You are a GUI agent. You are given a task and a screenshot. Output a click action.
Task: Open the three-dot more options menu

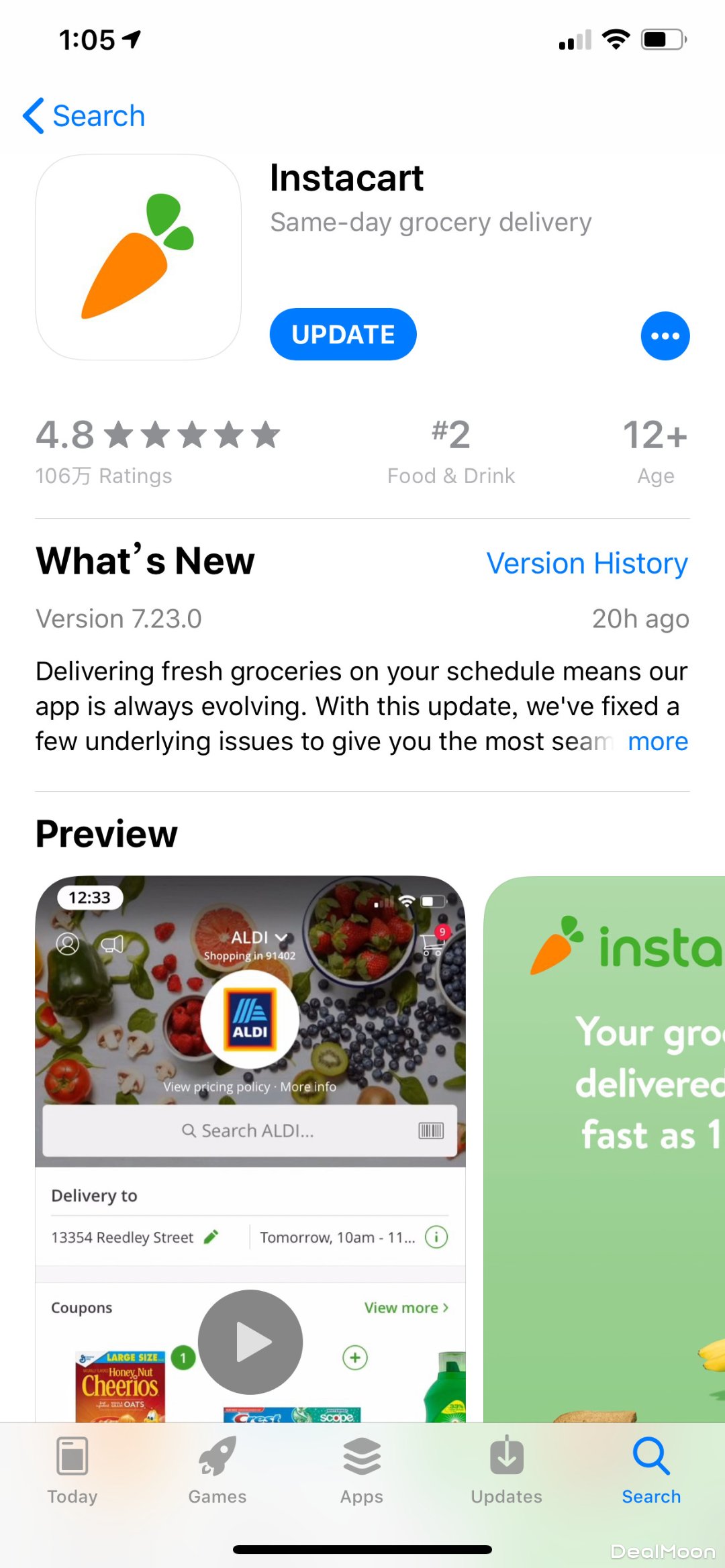(x=665, y=335)
